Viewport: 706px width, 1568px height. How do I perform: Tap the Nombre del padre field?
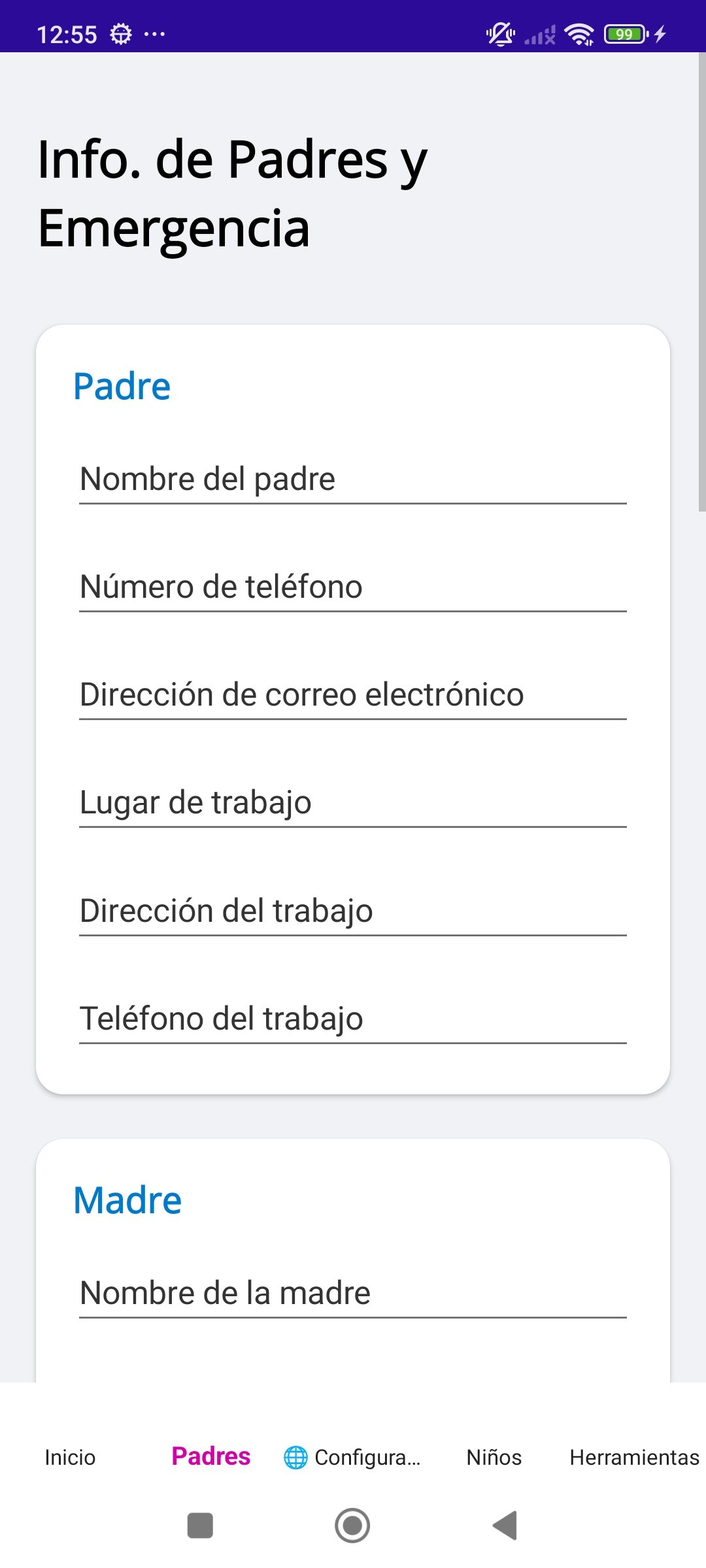pyautogui.click(x=352, y=479)
